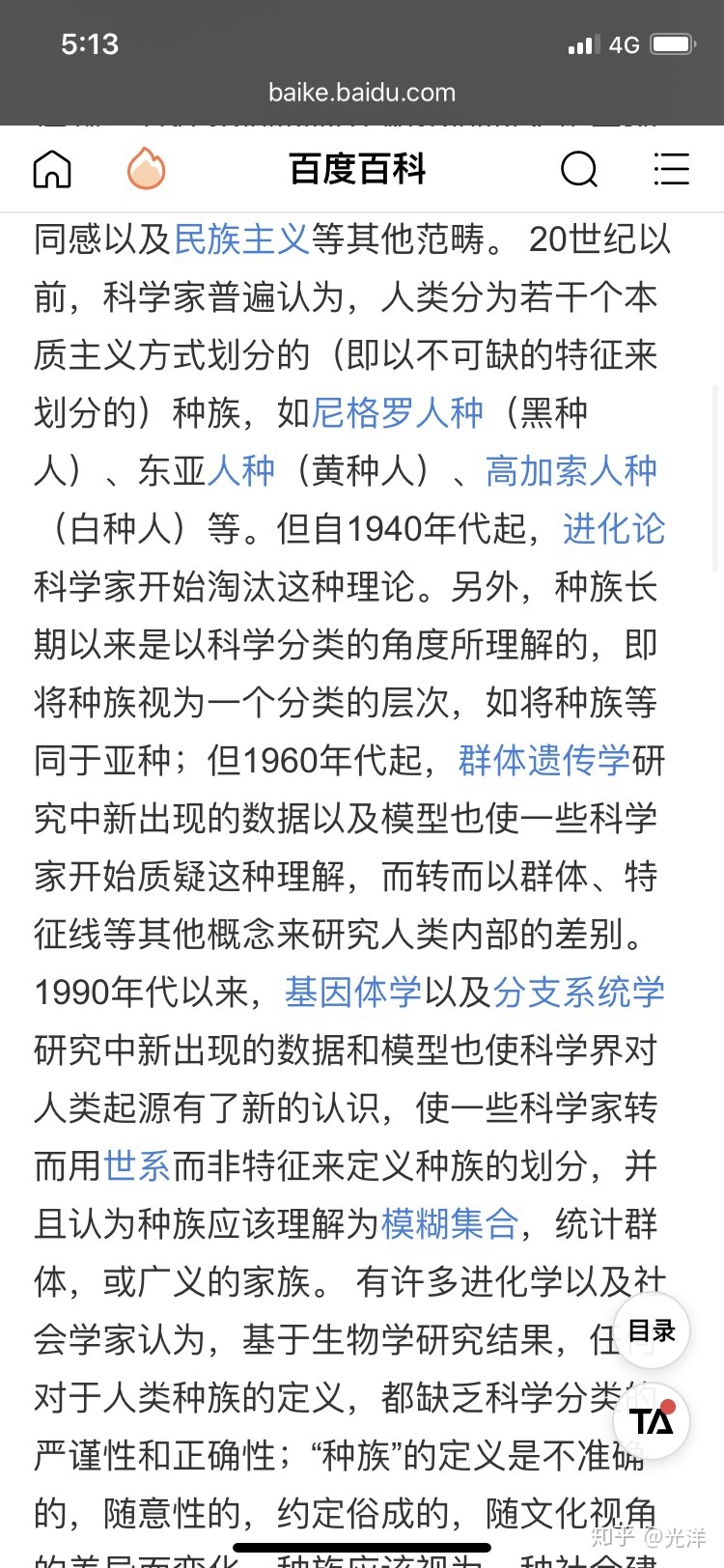Open the 人种 link after 东亚

pyautogui.click(x=241, y=470)
